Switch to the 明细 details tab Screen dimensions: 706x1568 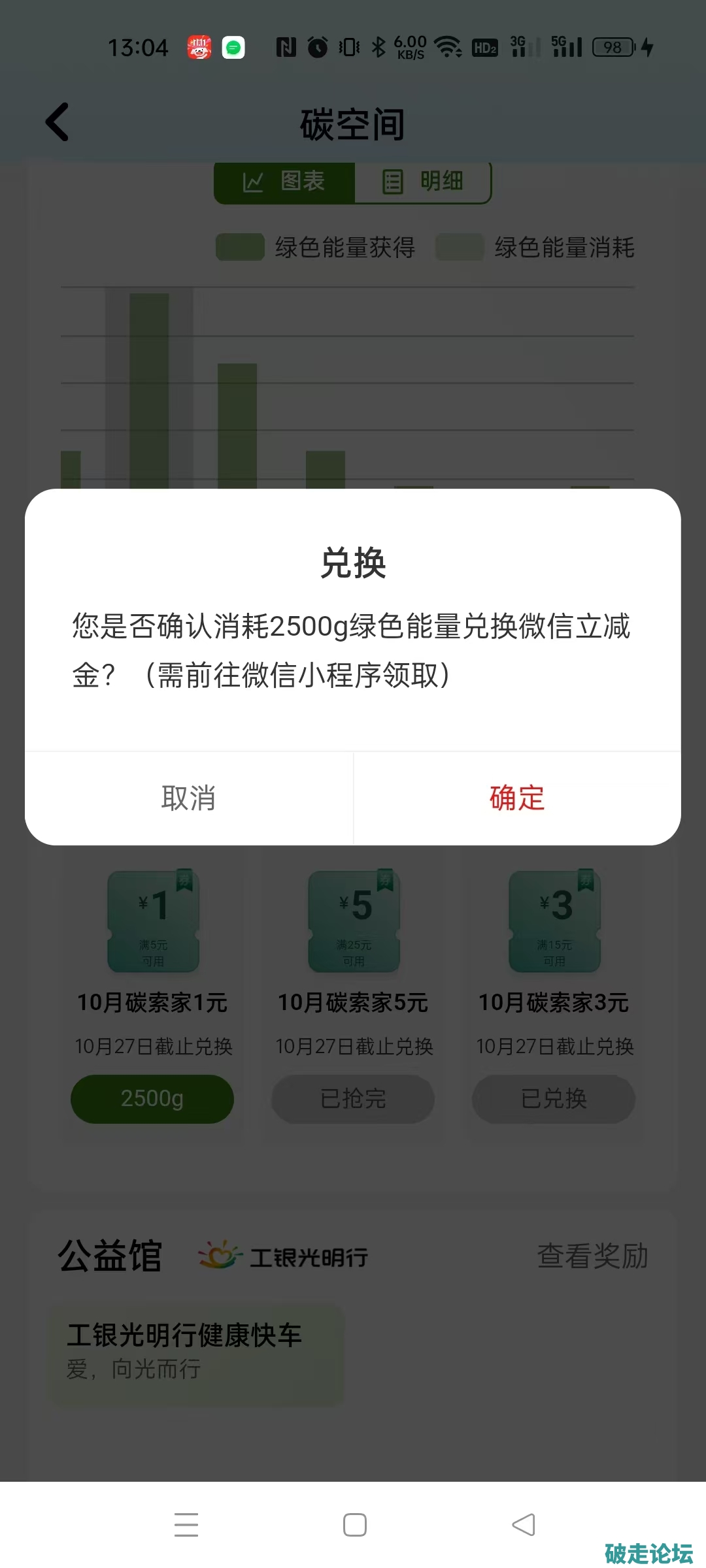click(x=423, y=181)
